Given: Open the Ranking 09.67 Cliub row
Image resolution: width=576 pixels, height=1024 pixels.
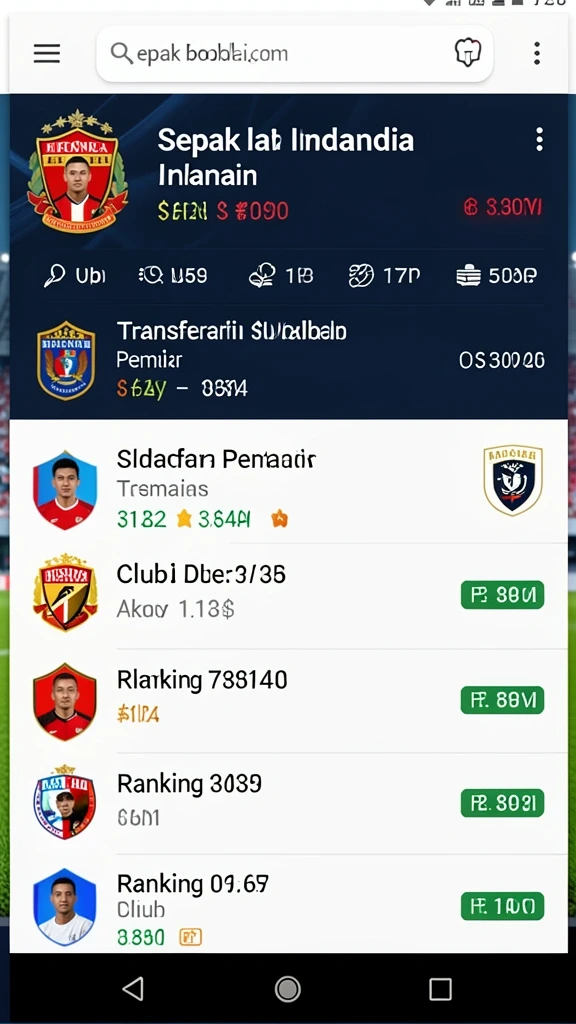Looking at the screenshot, I should (288, 904).
